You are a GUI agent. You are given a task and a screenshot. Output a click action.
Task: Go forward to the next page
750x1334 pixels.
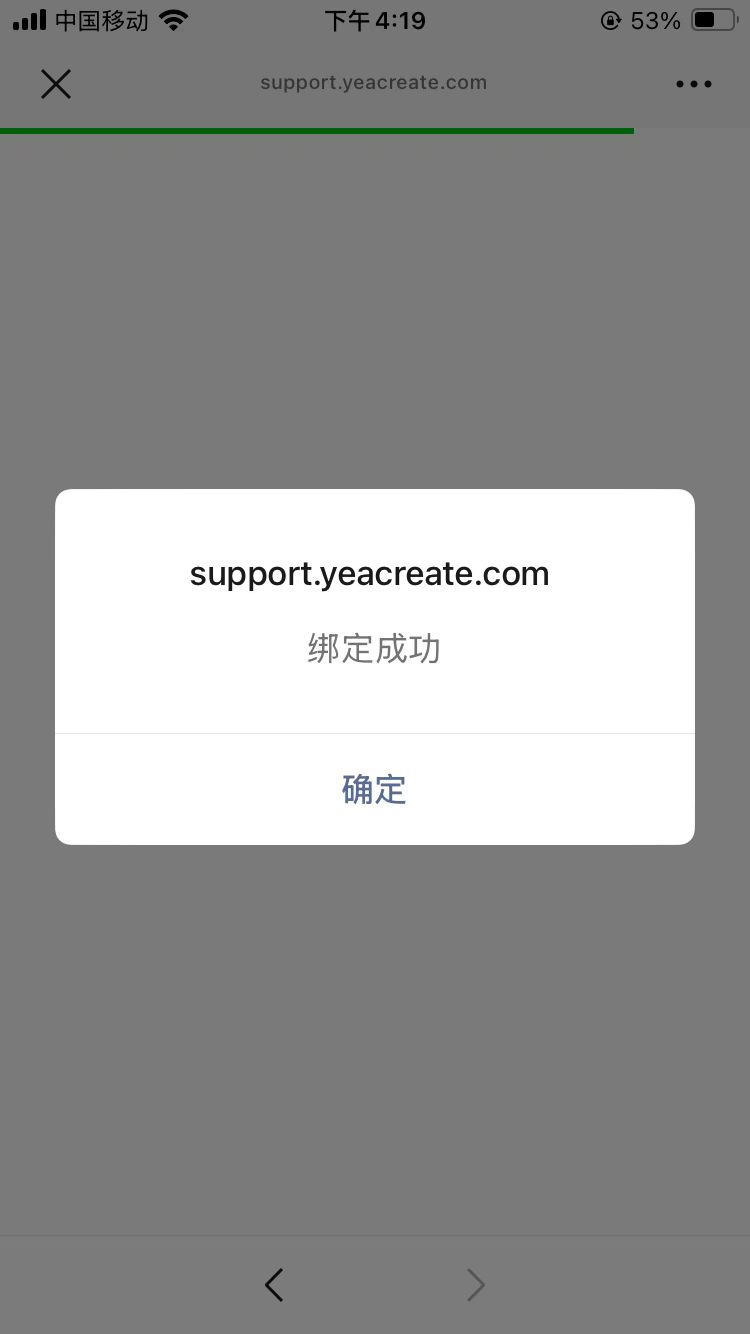[x=476, y=1285]
